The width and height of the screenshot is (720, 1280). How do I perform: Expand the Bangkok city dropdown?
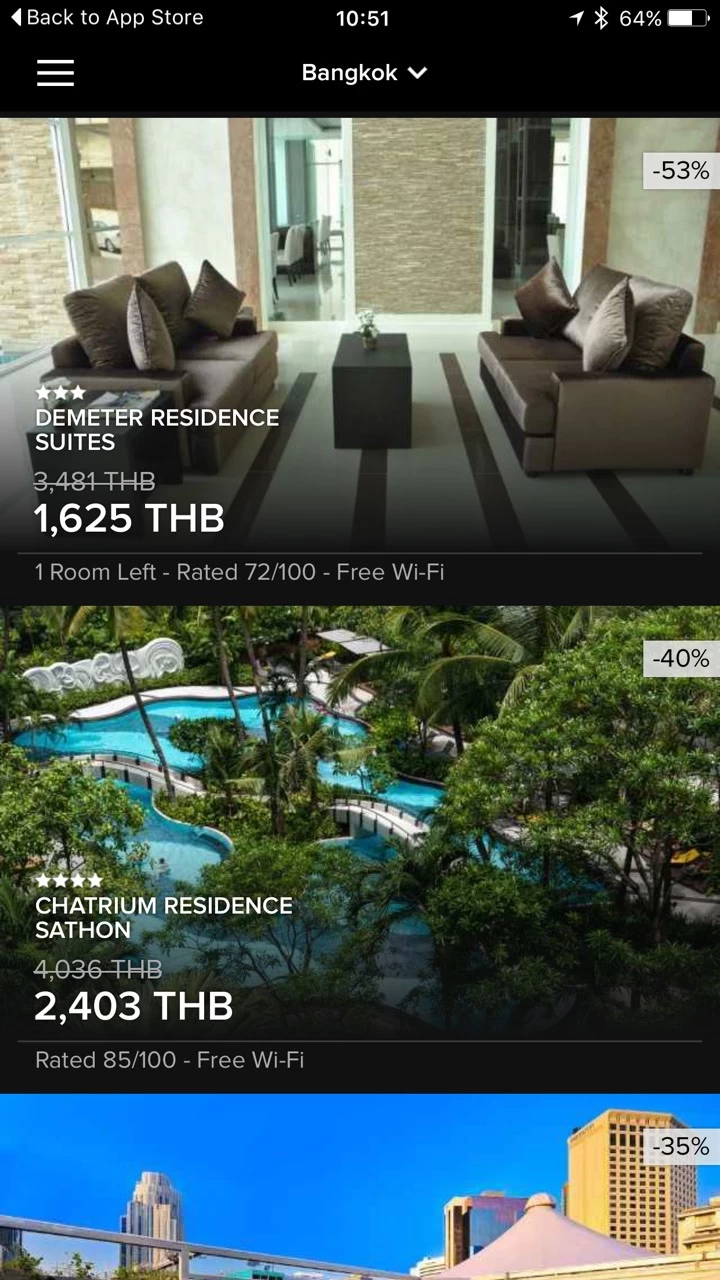pyautogui.click(x=364, y=73)
